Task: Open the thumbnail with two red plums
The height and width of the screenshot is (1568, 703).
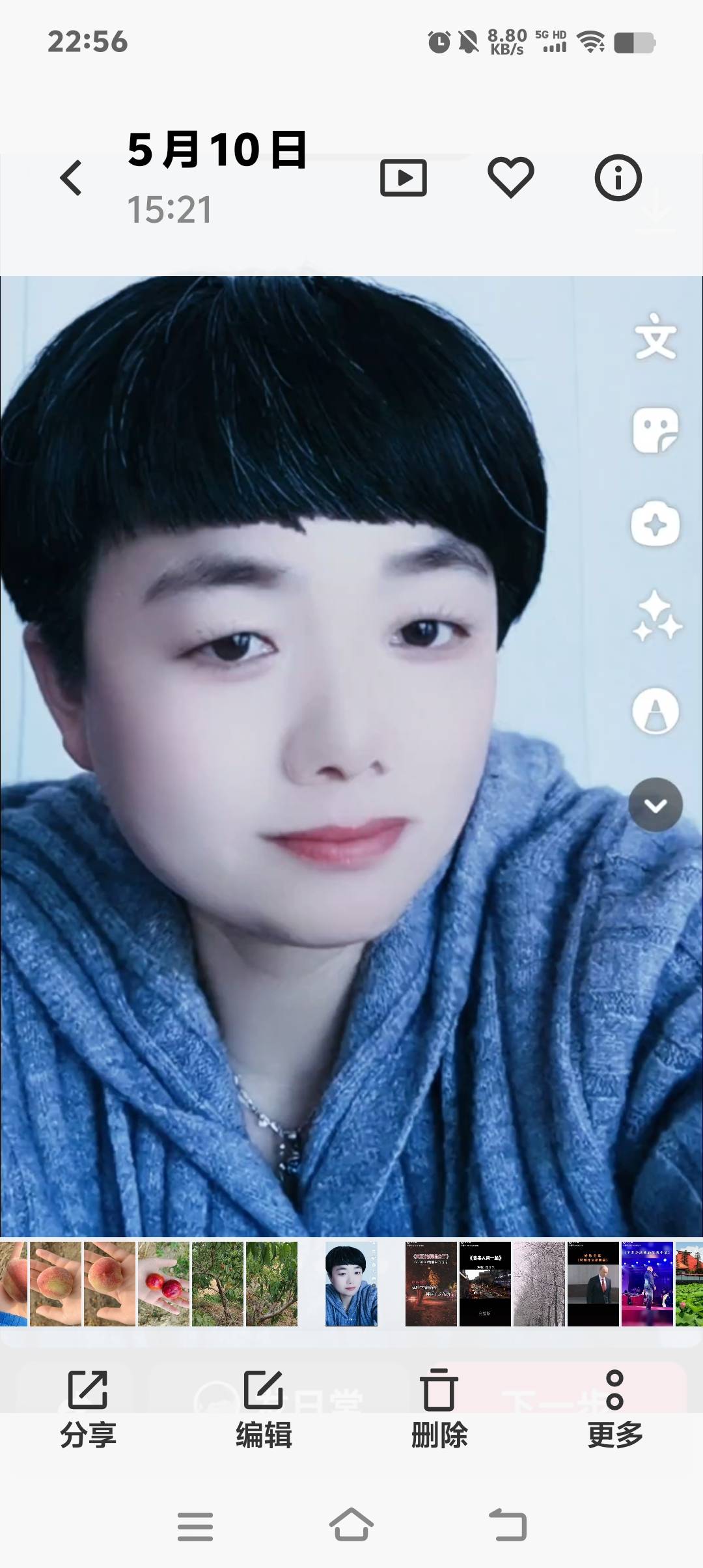Action: coord(163,1283)
